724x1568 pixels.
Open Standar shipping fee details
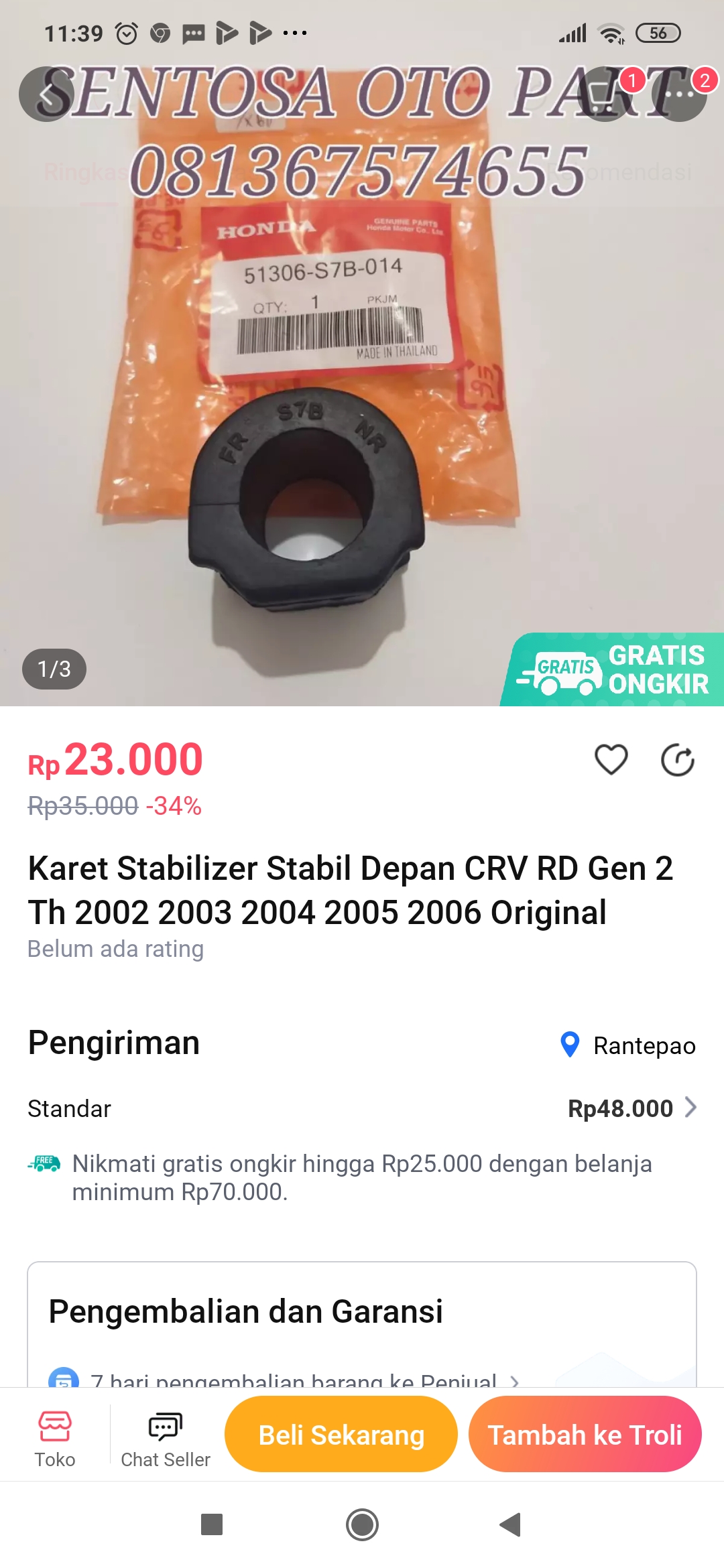631,1108
